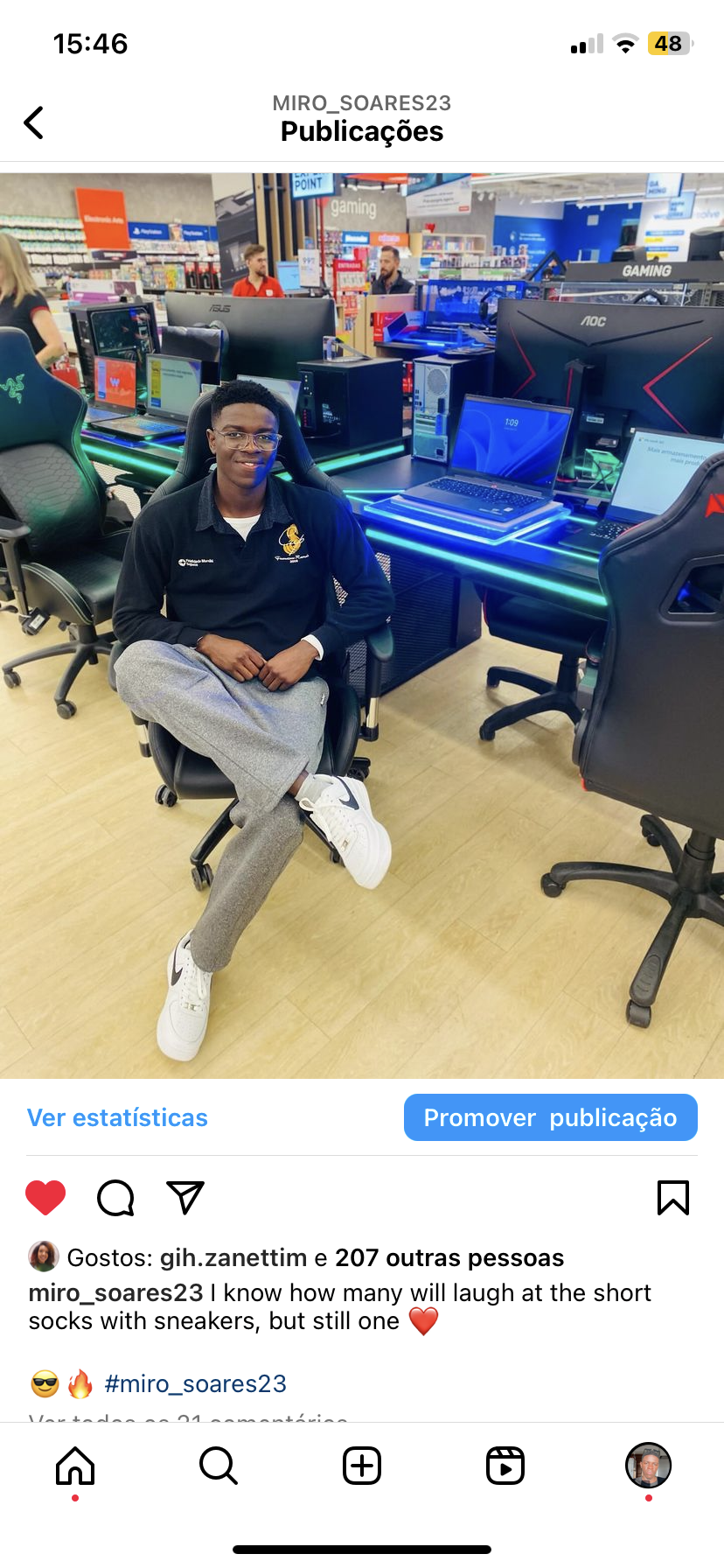View the 207 outras pessoas likes list
This screenshot has height=1568, width=724.
[x=449, y=1257]
